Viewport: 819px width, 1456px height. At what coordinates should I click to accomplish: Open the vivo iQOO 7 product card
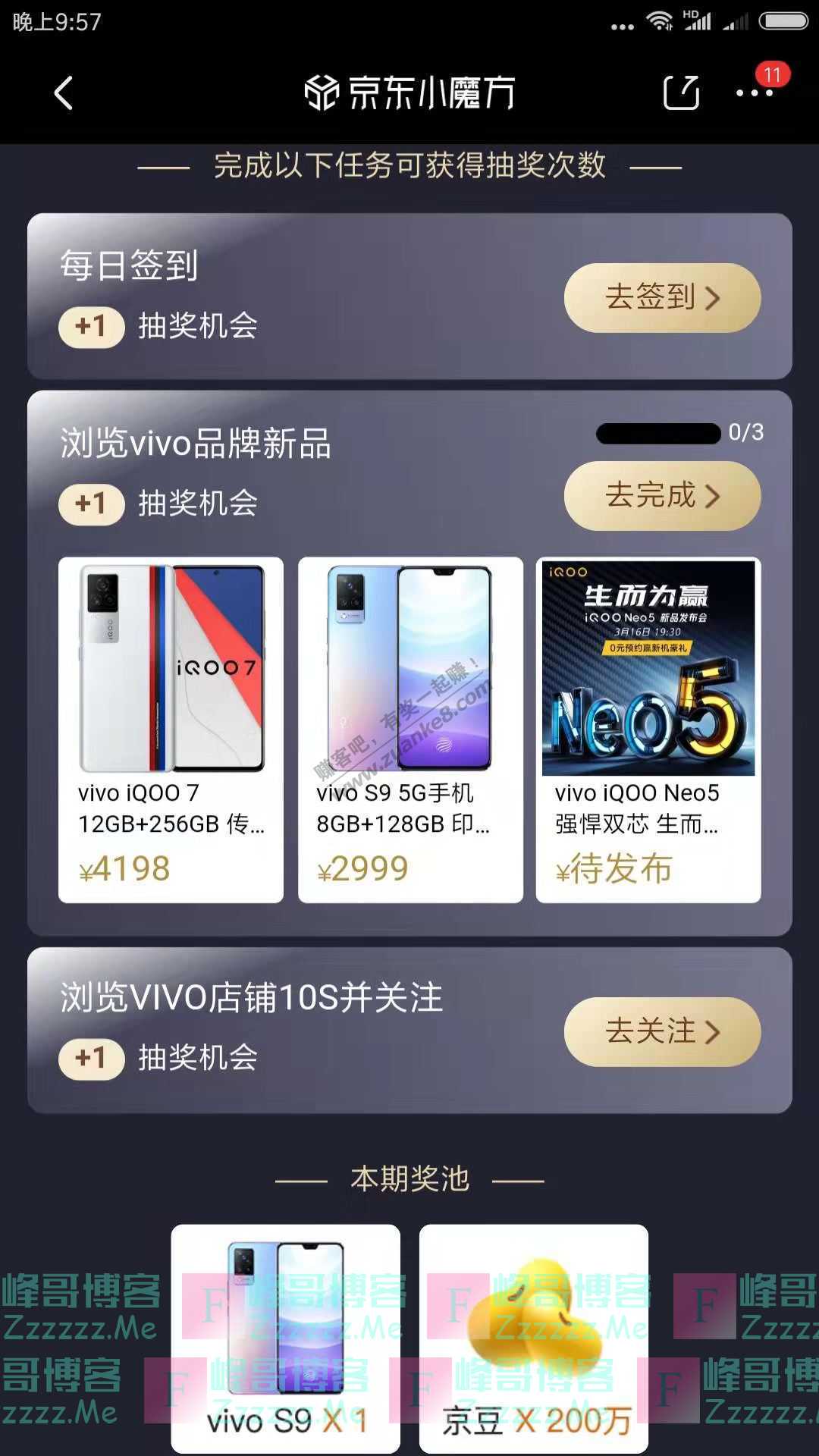(171, 730)
